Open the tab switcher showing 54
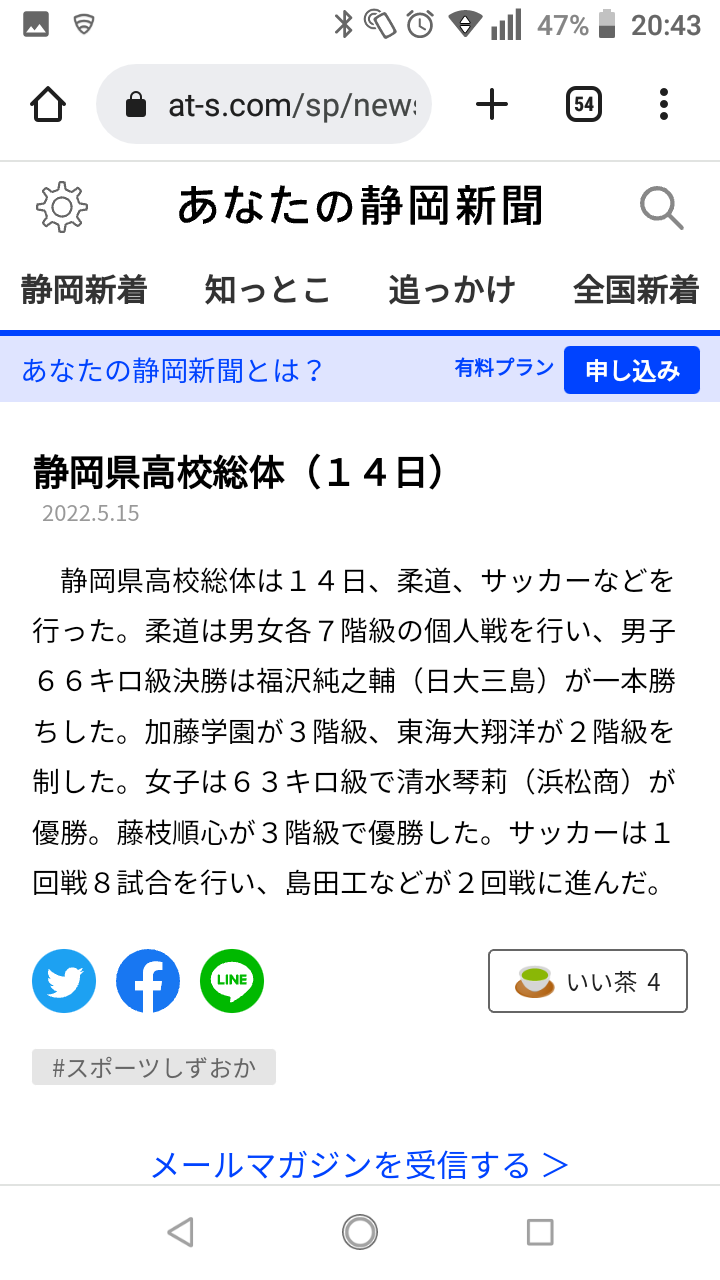Image resolution: width=720 pixels, height=1280 pixels. coord(584,104)
